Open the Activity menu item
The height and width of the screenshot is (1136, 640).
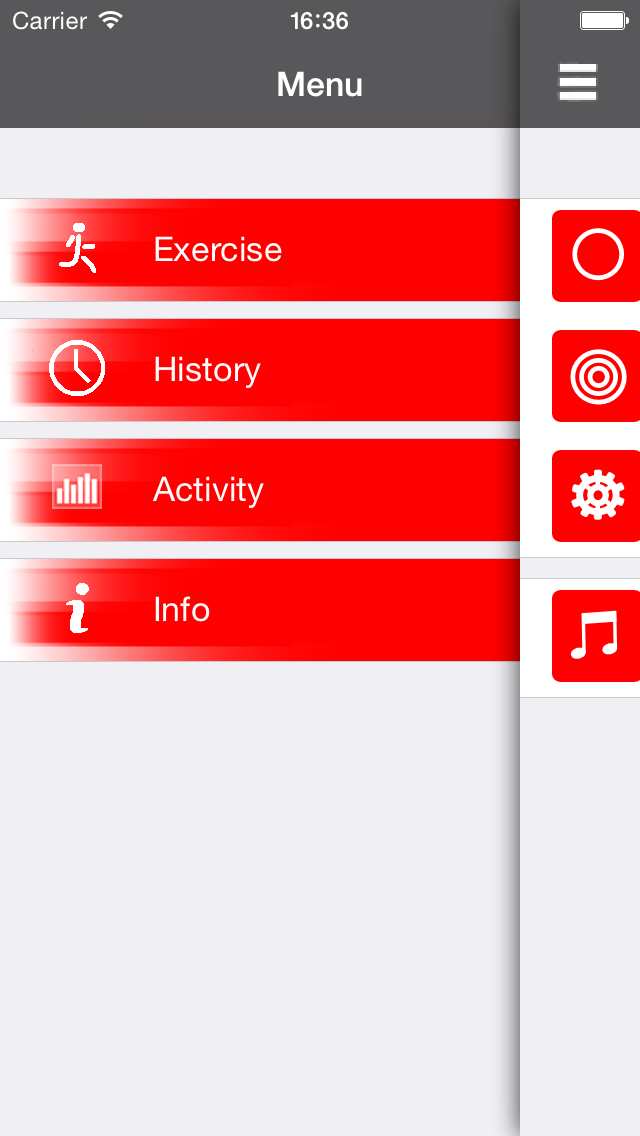[x=260, y=490]
